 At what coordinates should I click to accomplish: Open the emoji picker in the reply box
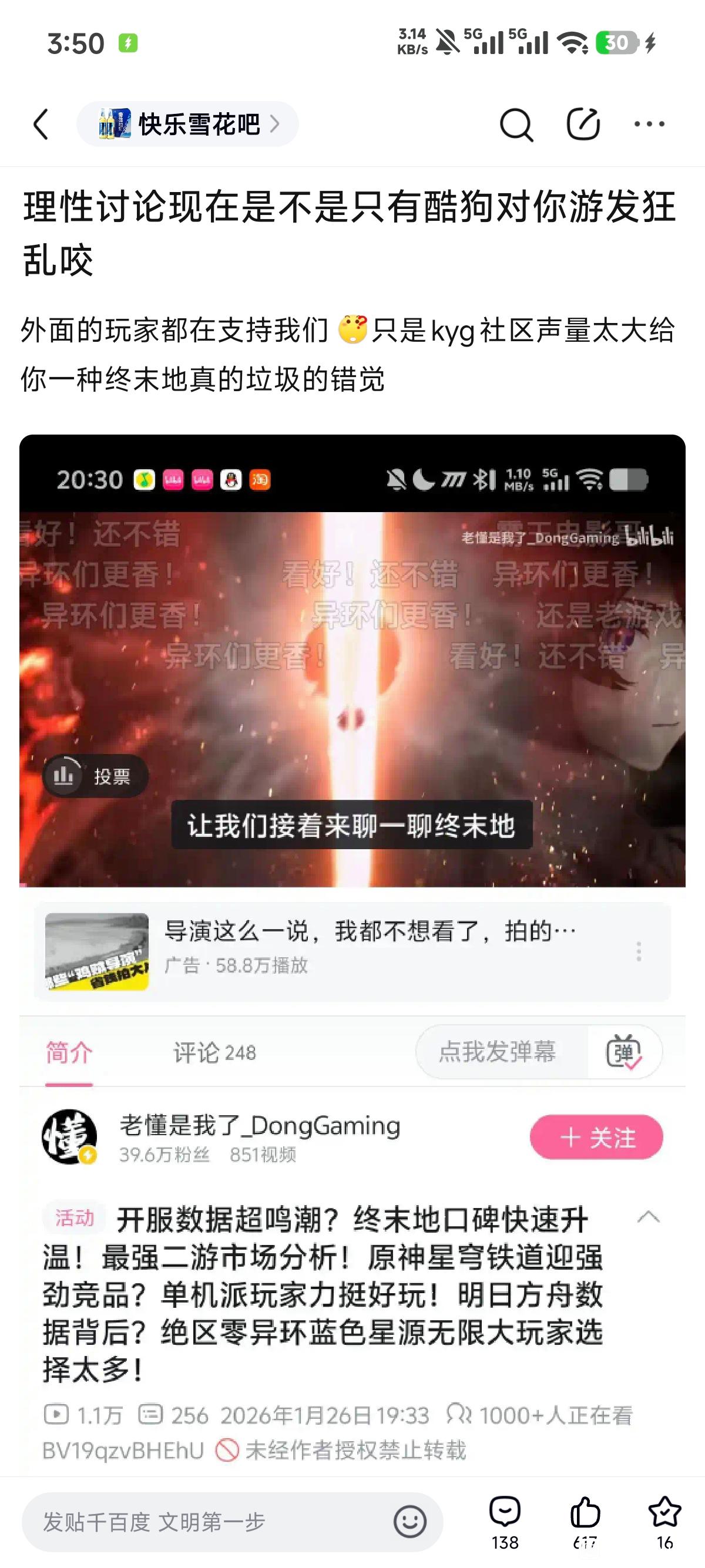coord(409,1522)
